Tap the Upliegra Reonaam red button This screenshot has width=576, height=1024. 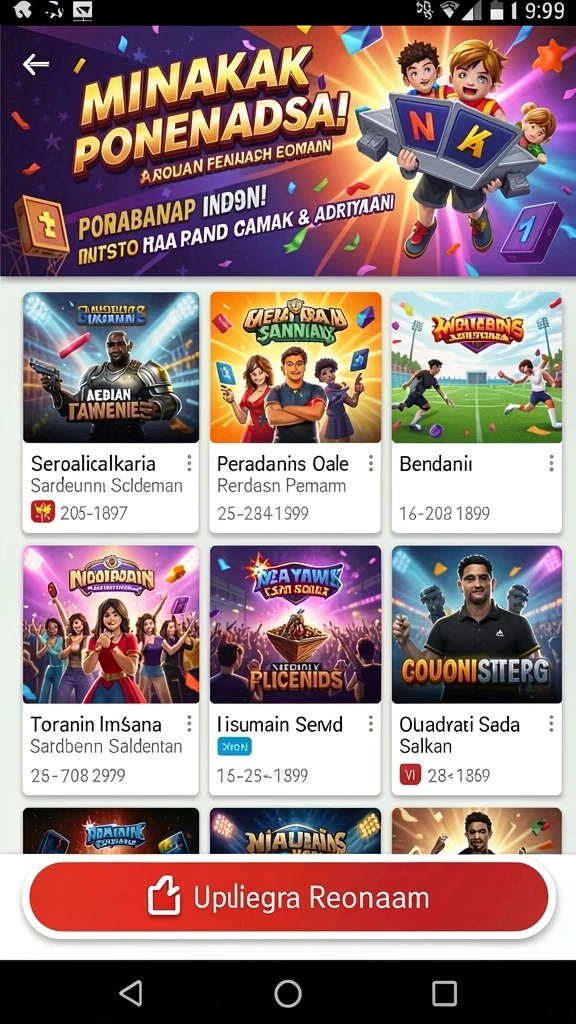pyautogui.click(x=289, y=898)
